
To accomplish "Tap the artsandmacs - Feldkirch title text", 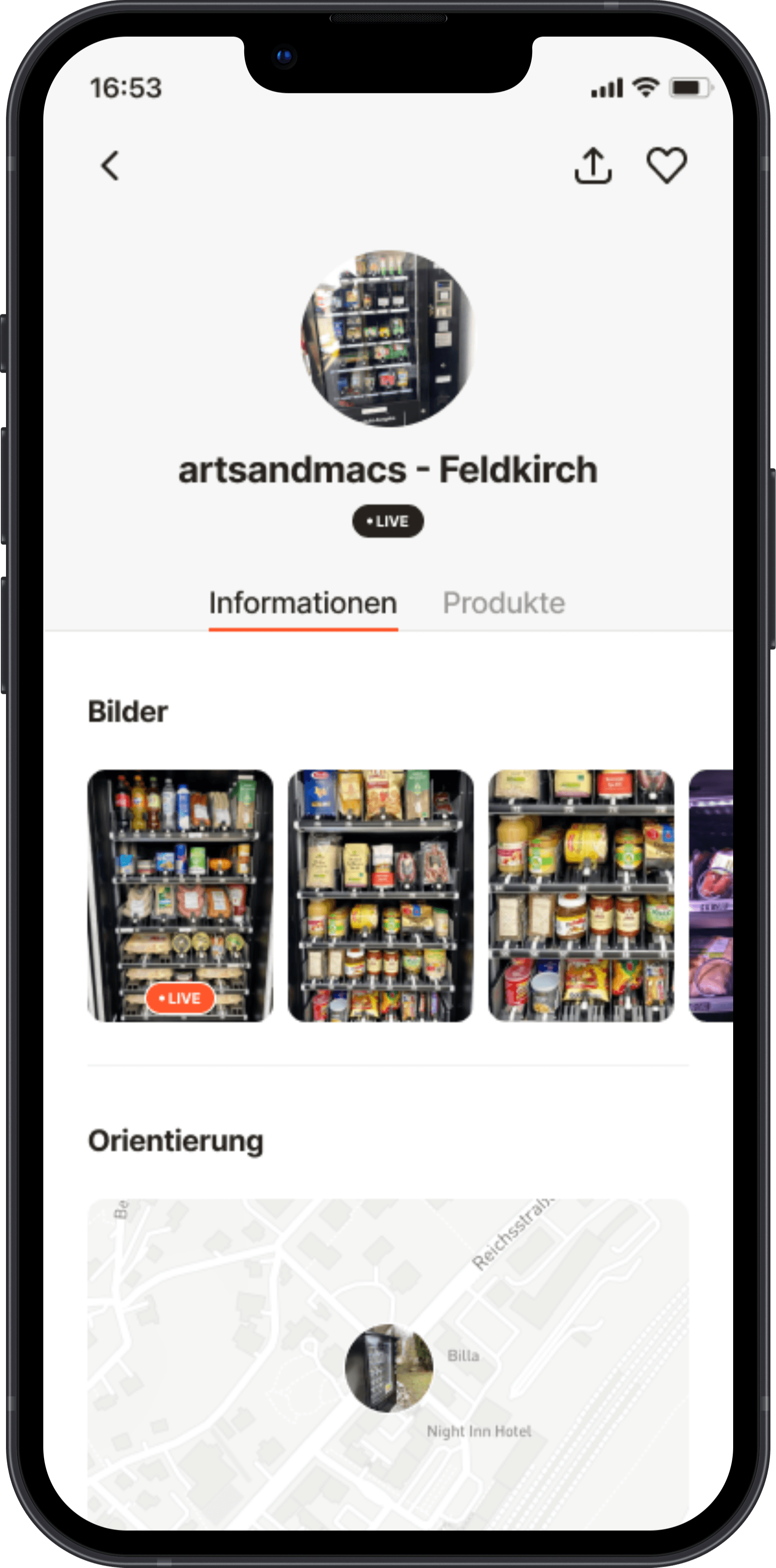I will (x=388, y=469).
